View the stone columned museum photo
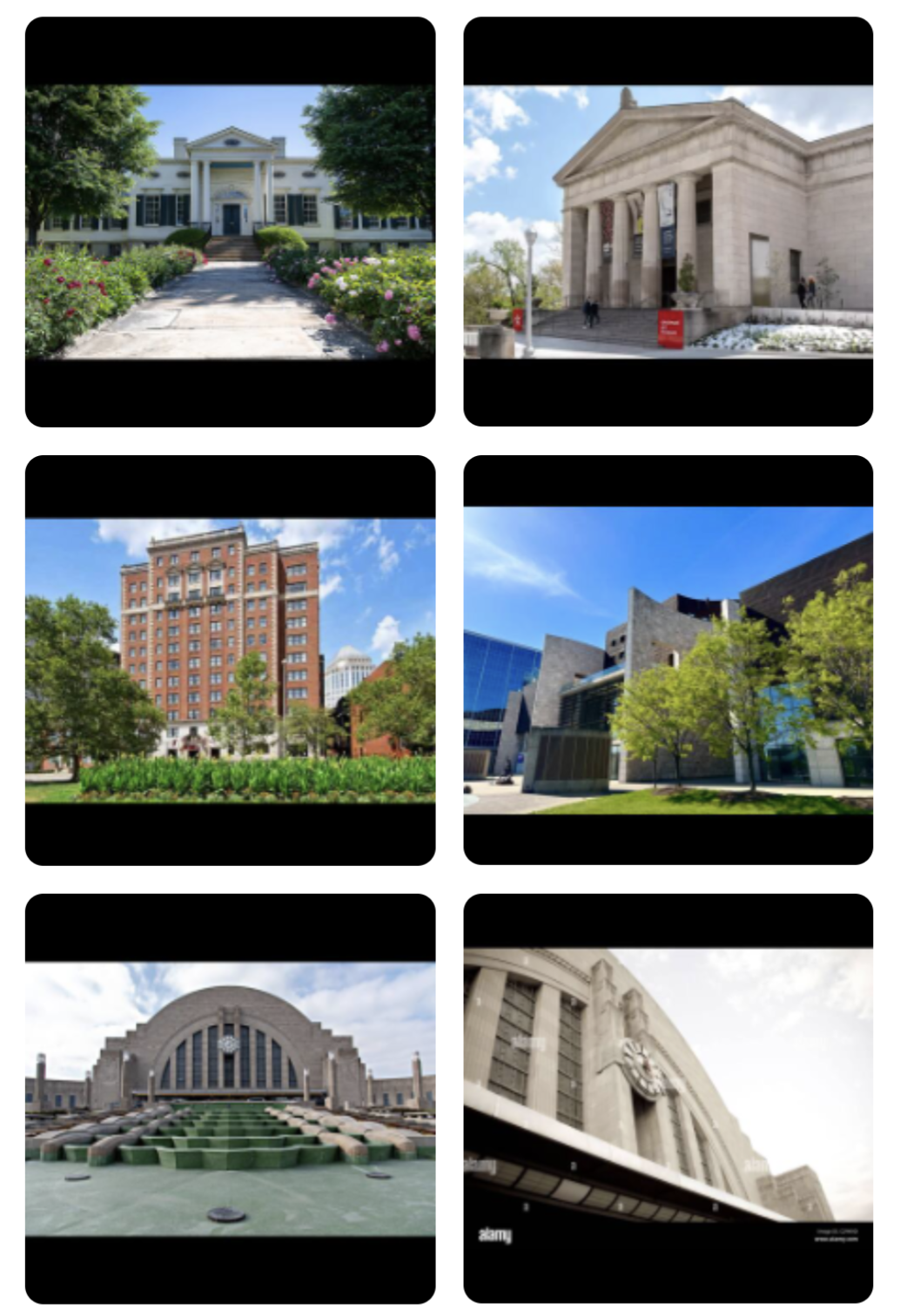This screenshot has height=1316, width=900. (668, 222)
